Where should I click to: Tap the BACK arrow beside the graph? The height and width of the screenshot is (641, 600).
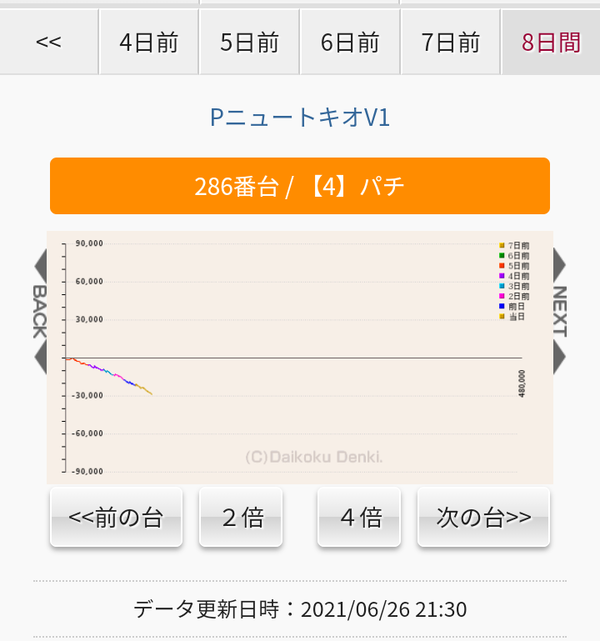(x=40, y=310)
